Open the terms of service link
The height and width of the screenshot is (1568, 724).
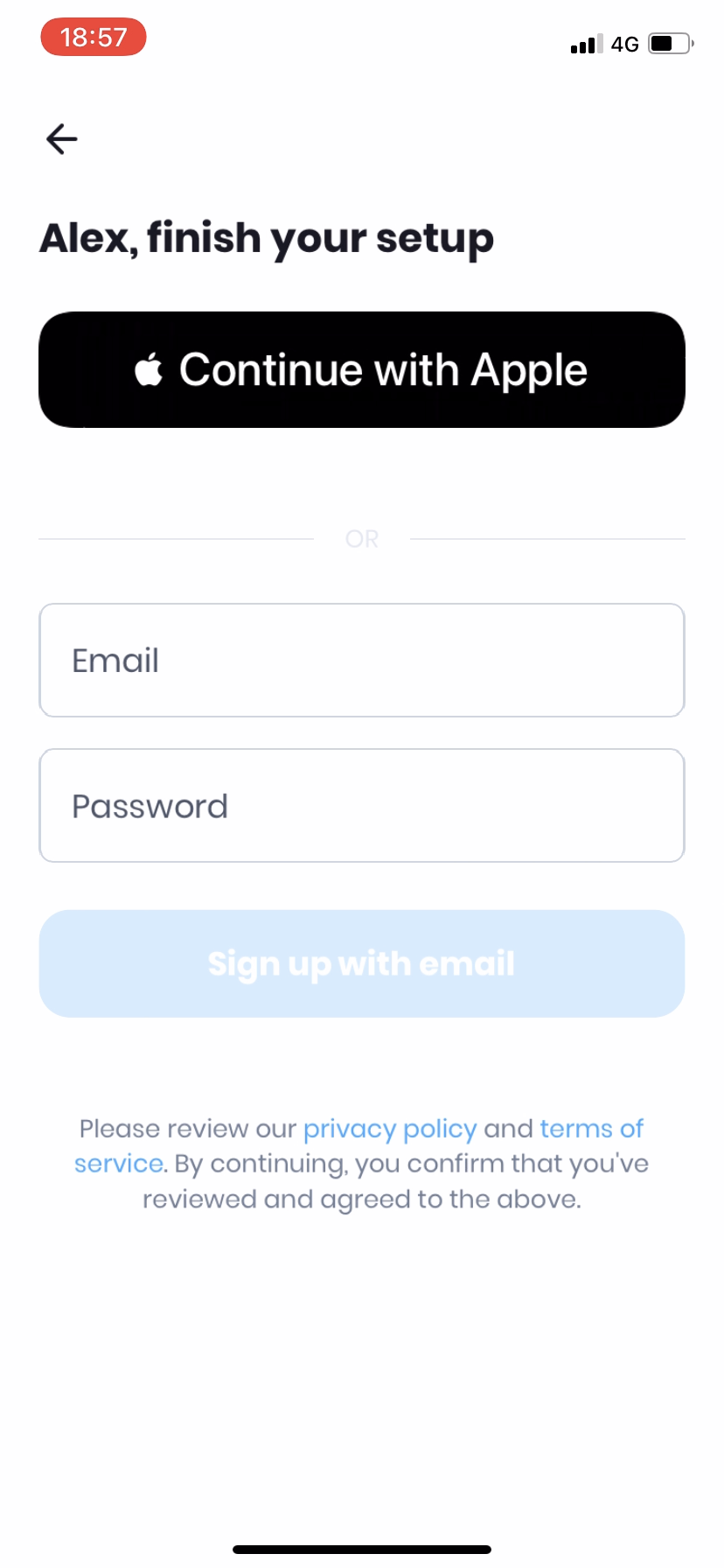[592, 1128]
